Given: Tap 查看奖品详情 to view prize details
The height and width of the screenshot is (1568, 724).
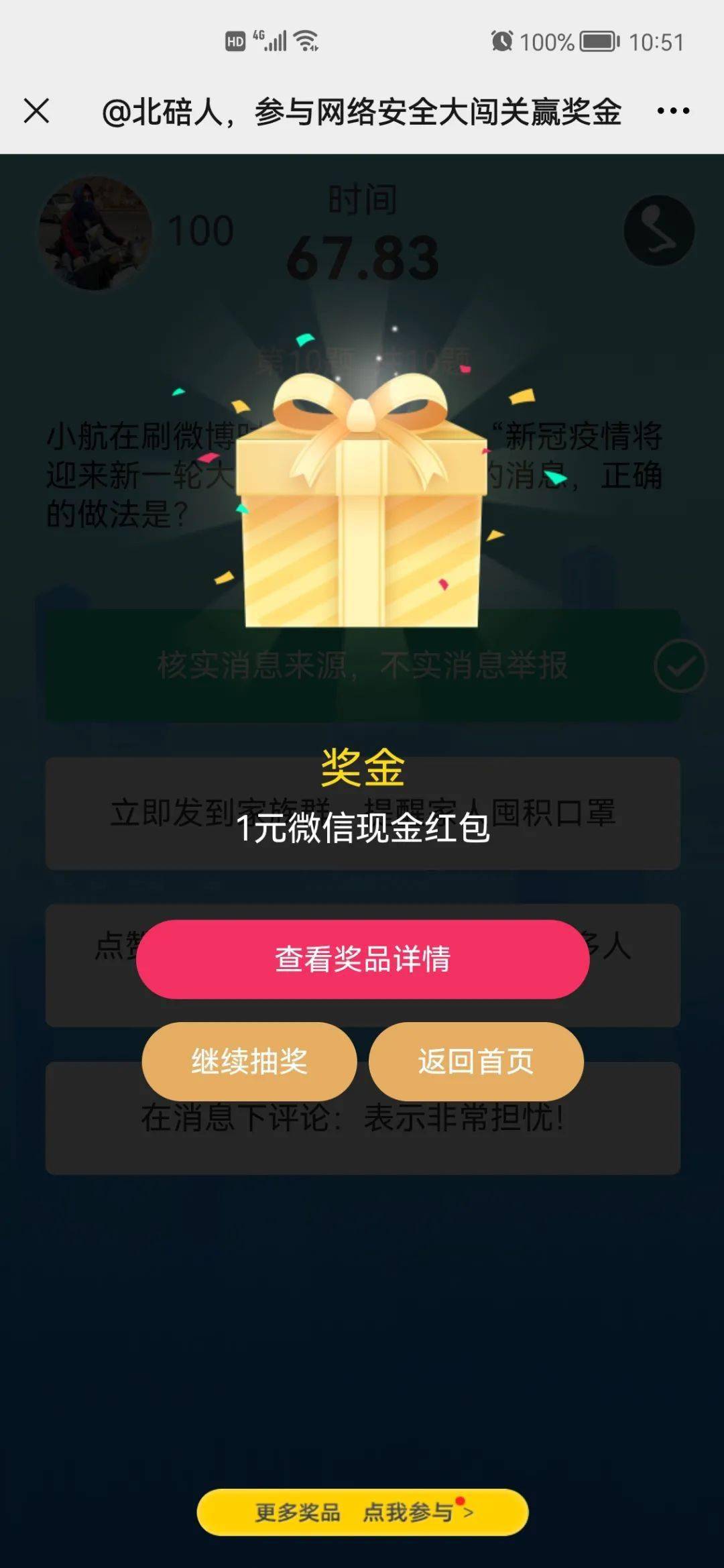Looking at the screenshot, I should (363, 960).
